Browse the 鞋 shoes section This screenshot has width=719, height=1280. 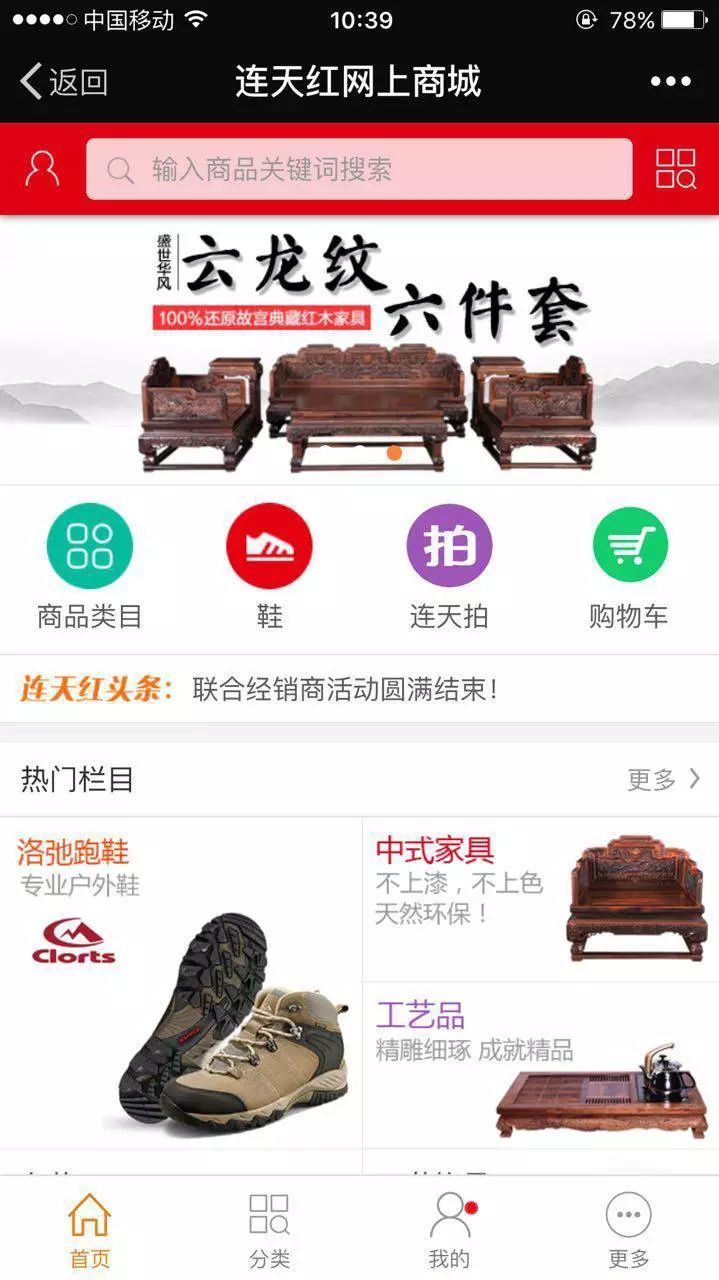[x=269, y=567]
